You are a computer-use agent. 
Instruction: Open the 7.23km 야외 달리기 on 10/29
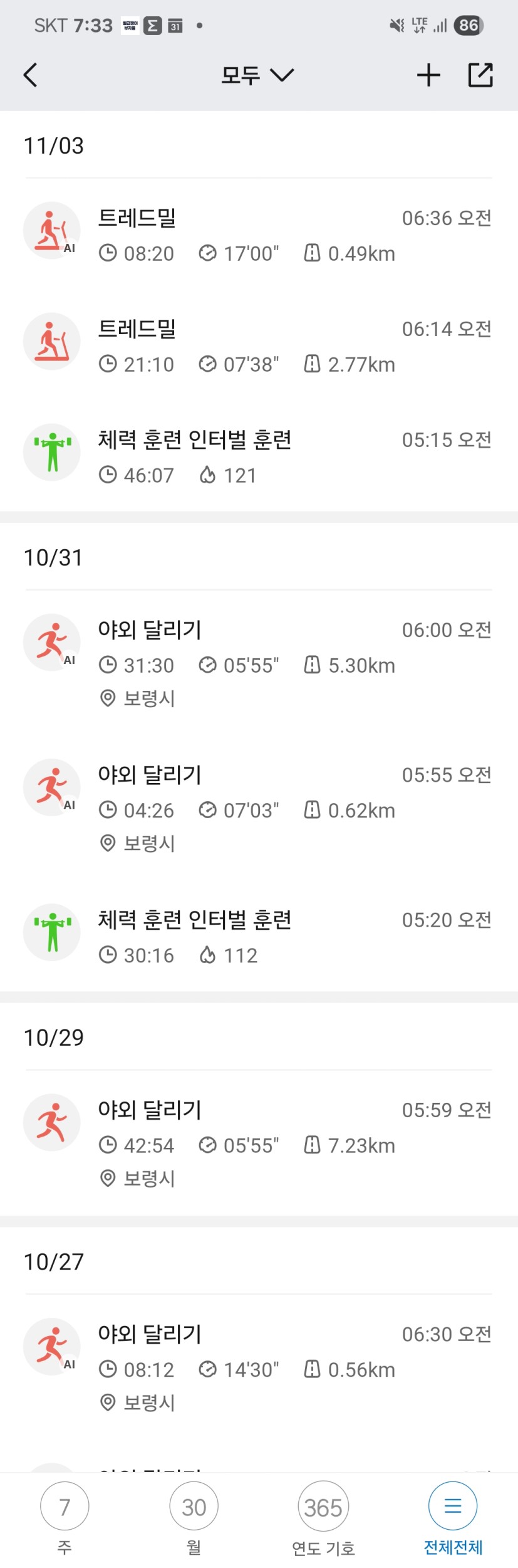click(259, 1143)
